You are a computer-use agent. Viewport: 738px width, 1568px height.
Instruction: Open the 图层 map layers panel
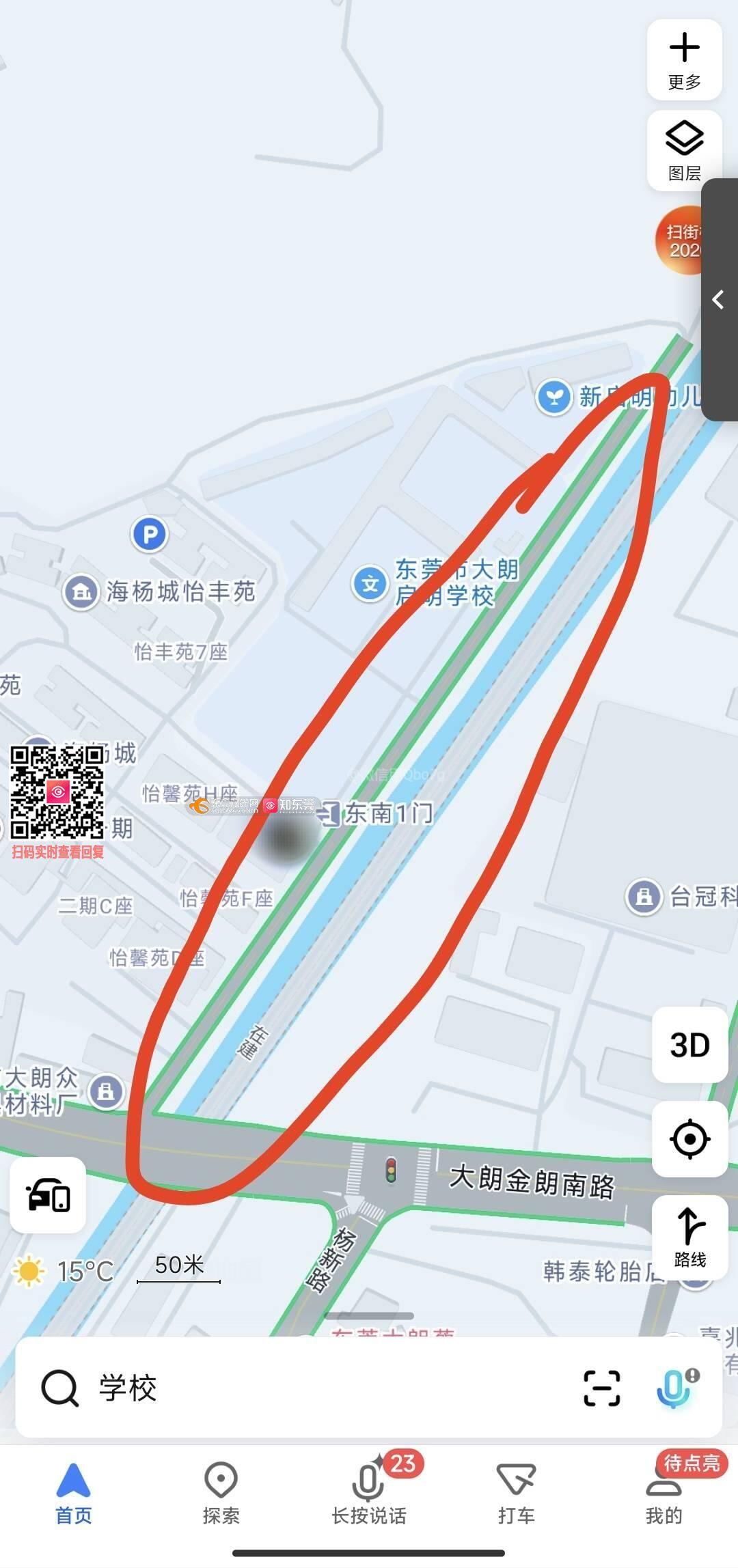[x=684, y=150]
